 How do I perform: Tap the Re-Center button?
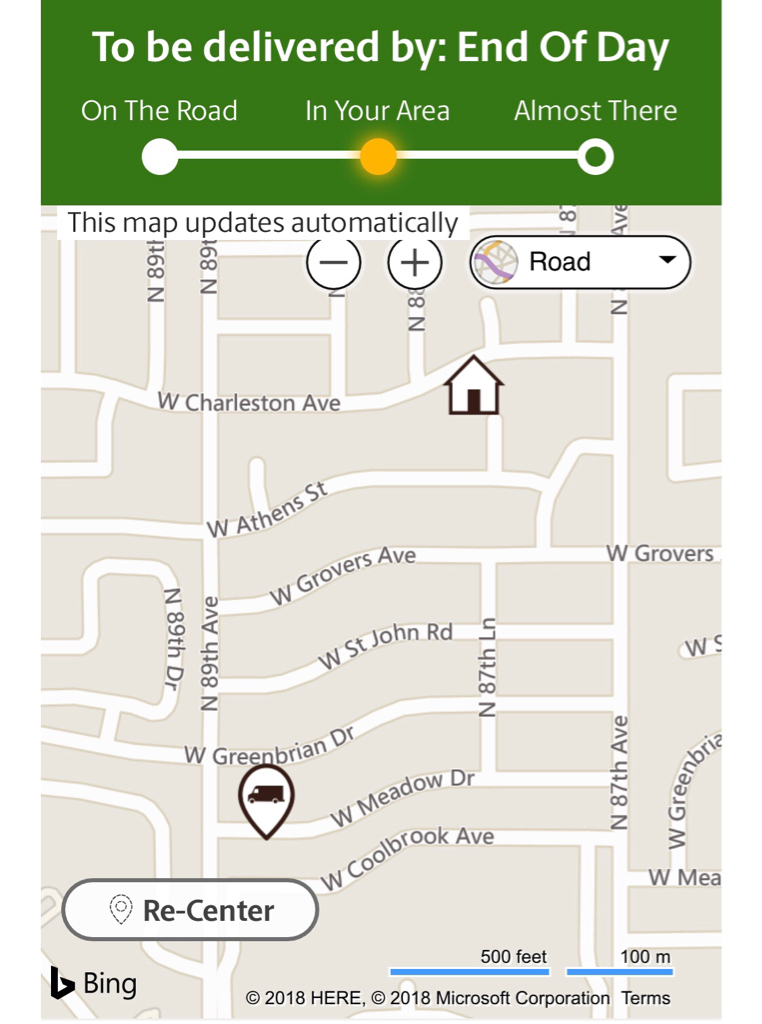point(190,910)
